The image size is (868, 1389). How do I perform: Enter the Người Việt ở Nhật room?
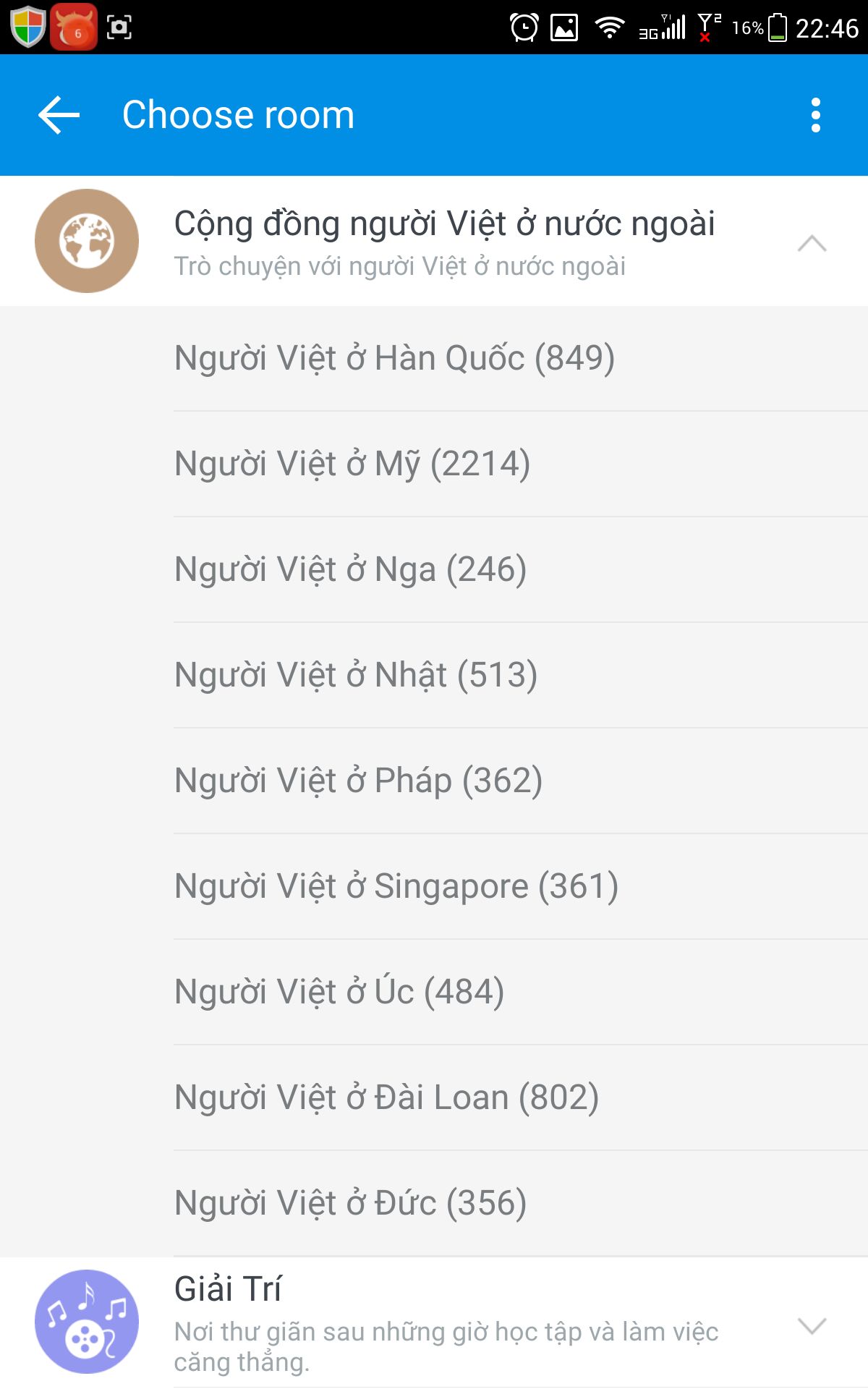pos(356,675)
